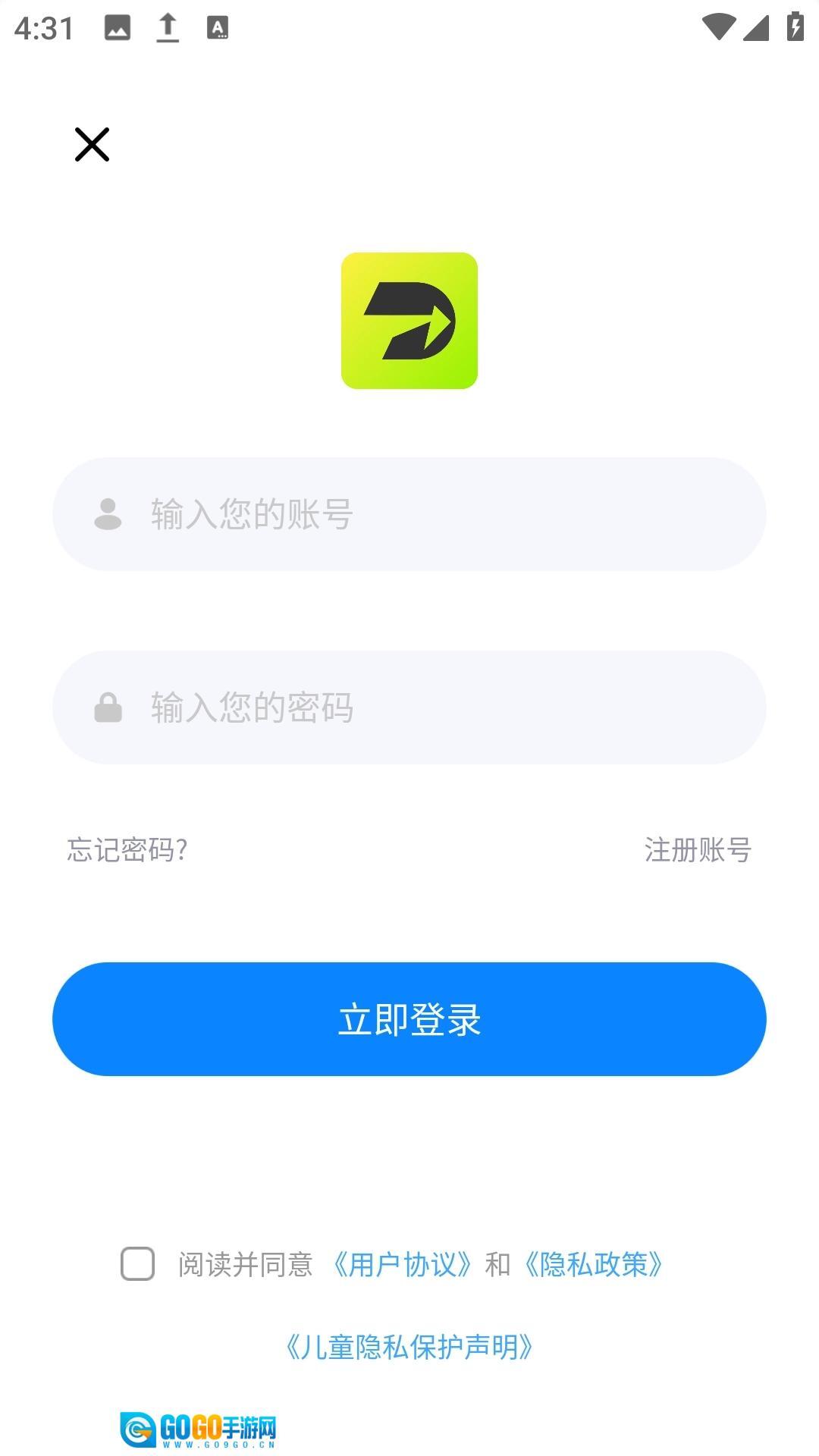The image size is (819, 1456).
Task: Open the 《用户协议》 link
Action: 403,1264
